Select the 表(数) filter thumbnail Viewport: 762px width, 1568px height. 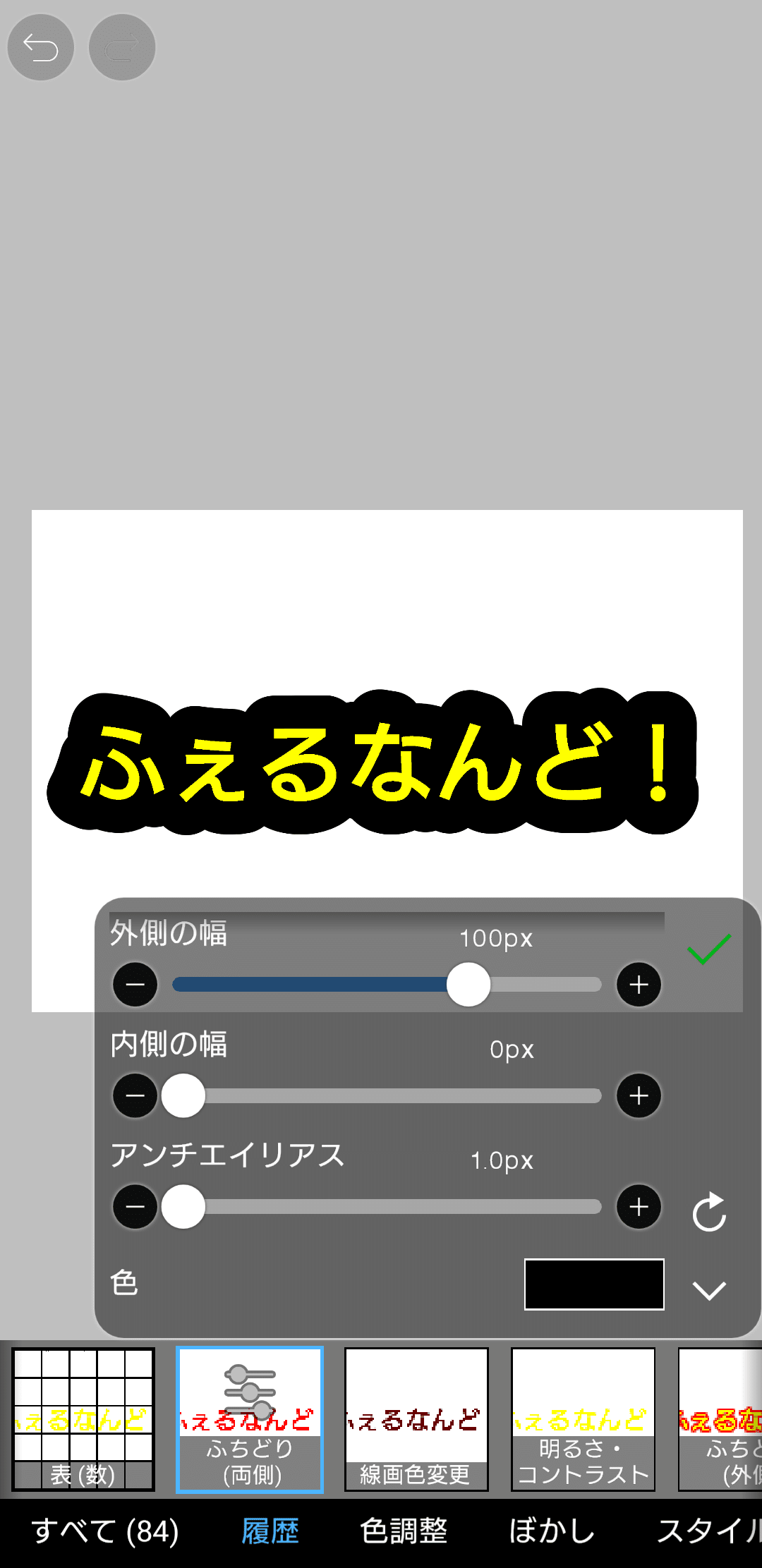[x=83, y=1419]
